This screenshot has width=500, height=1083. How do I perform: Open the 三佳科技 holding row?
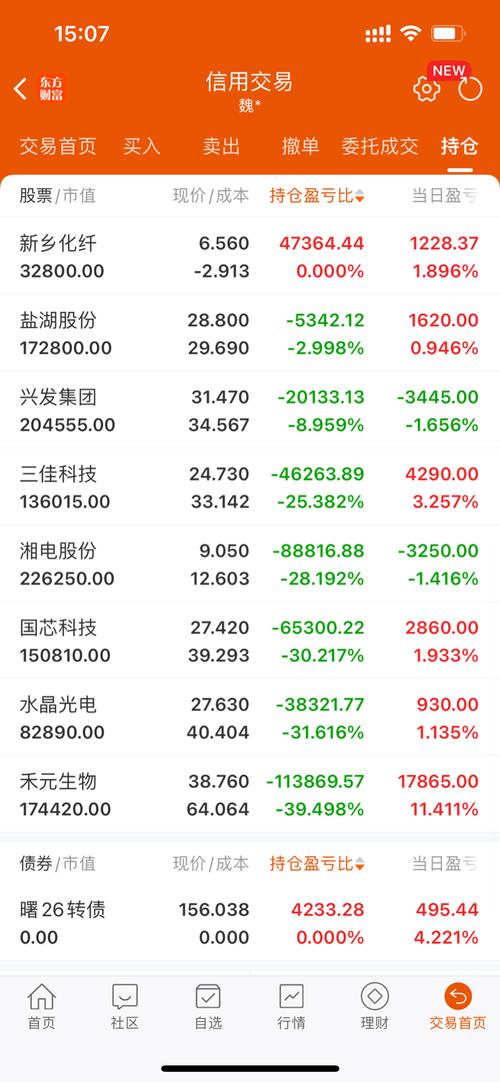[x=250, y=488]
